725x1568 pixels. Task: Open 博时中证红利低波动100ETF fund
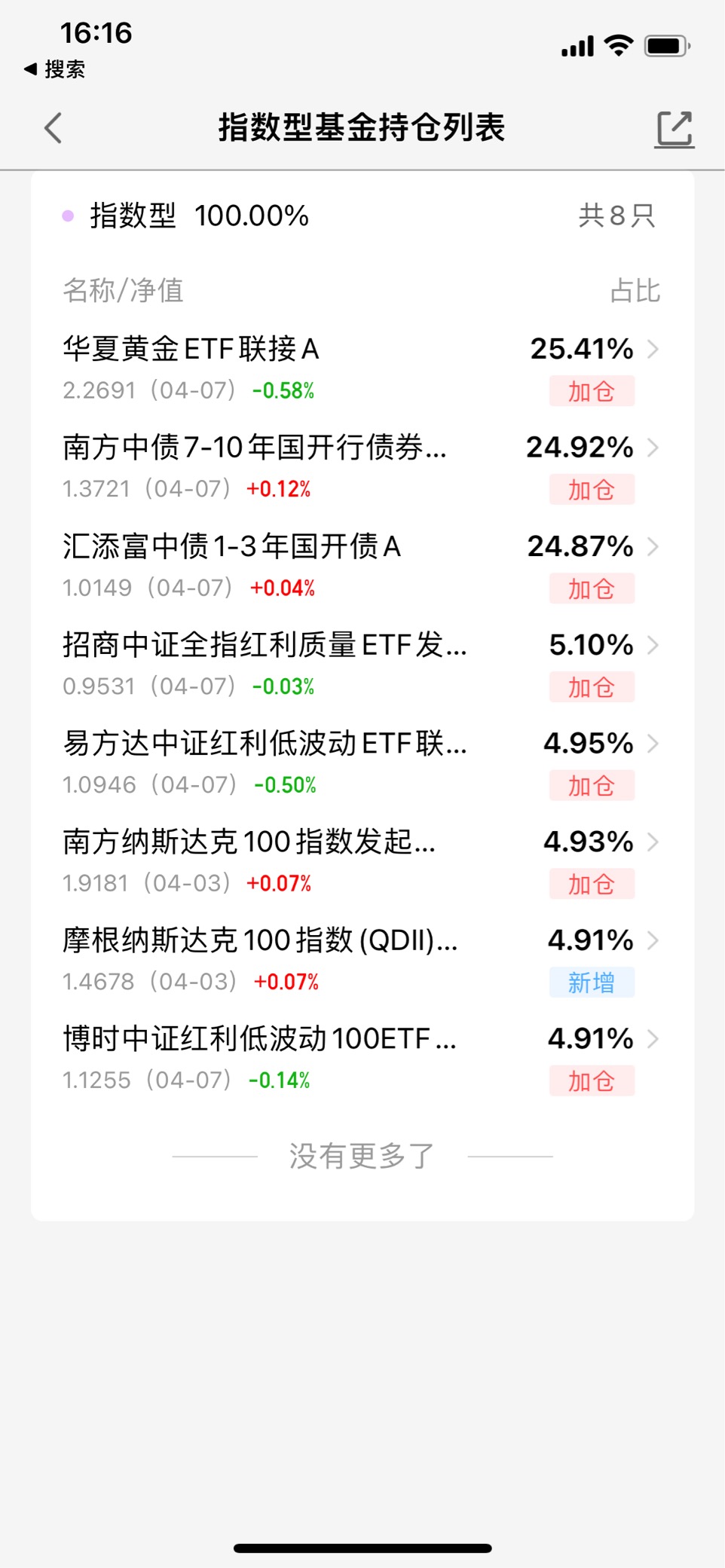pyautogui.click(x=362, y=1059)
